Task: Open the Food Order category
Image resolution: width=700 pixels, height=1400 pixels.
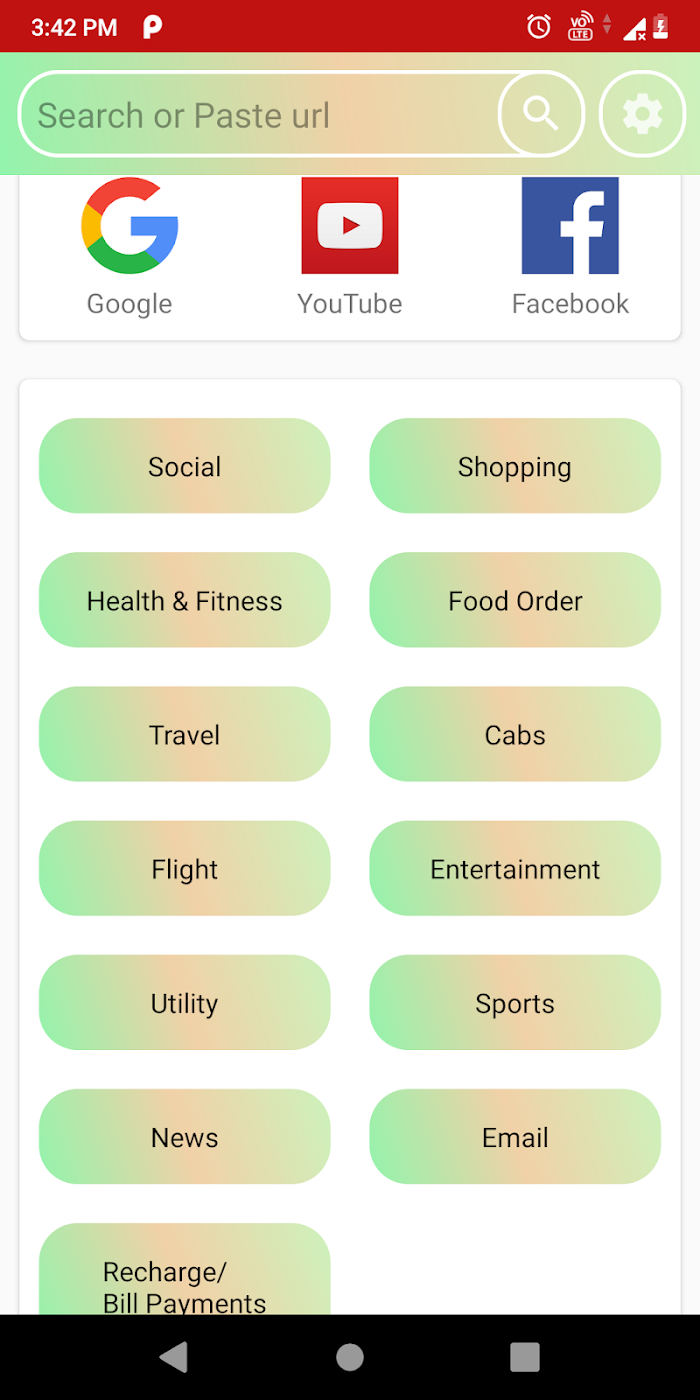Action: [515, 600]
